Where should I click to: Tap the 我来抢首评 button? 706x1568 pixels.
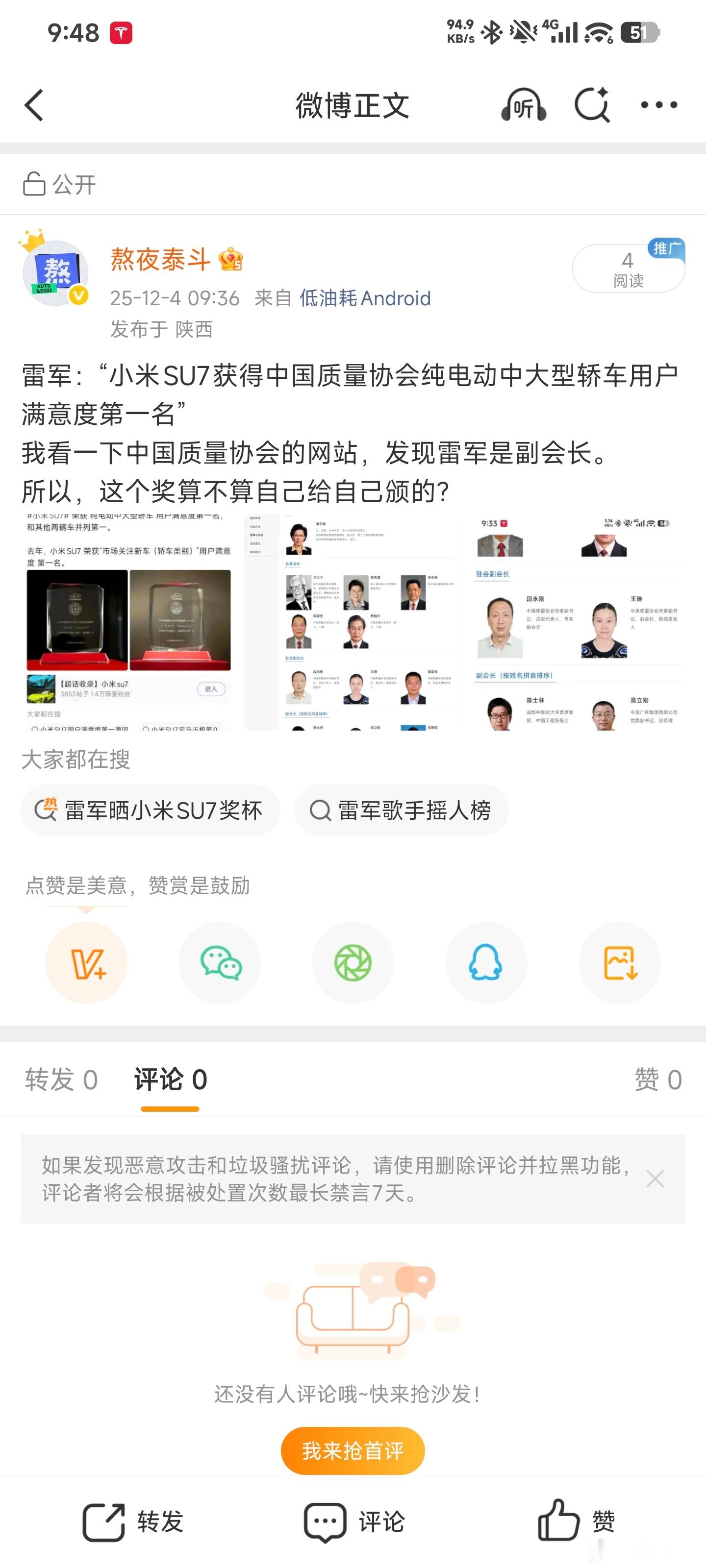tap(353, 1450)
